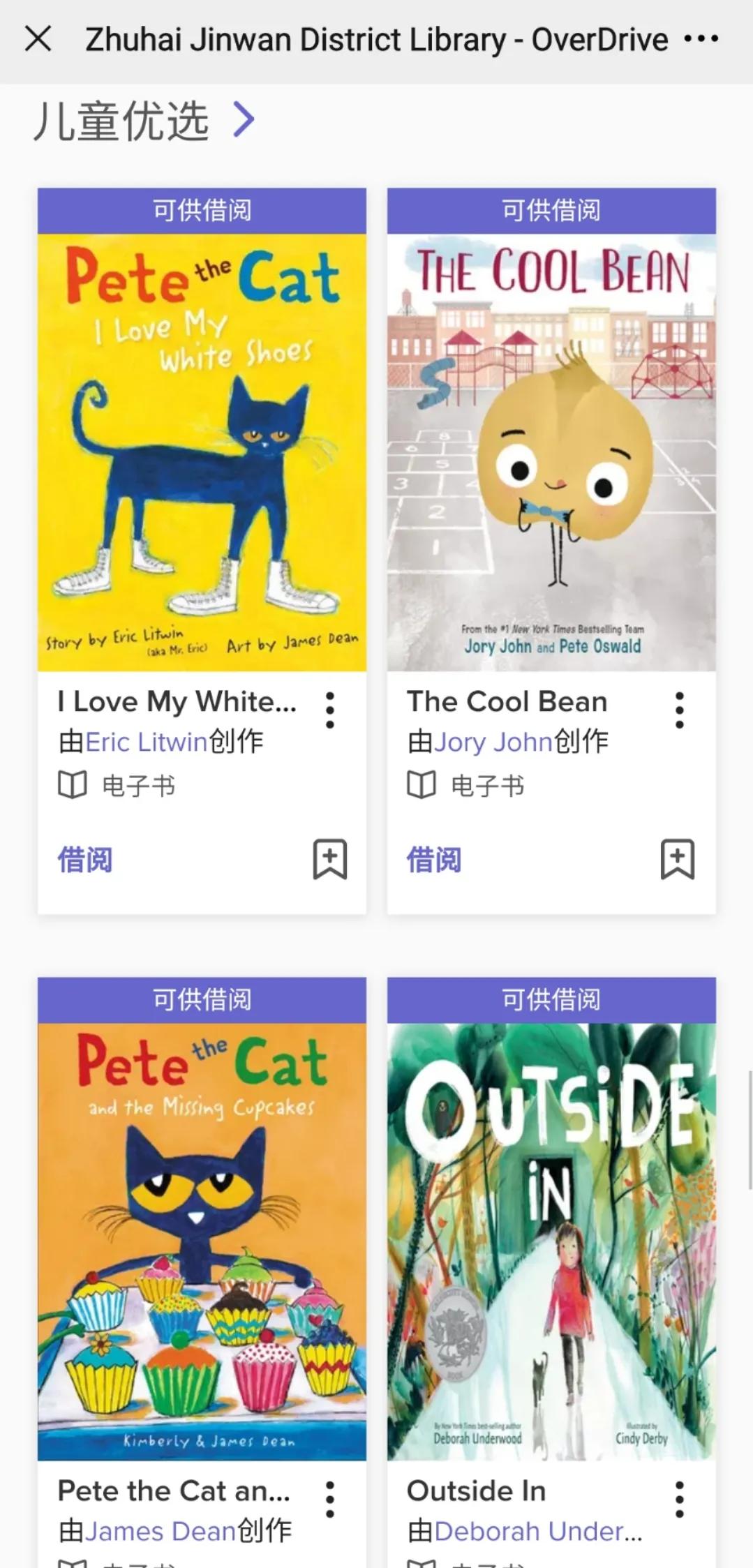Image resolution: width=753 pixels, height=1568 pixels.
Task: Expand the 儿童优选 section via the arrow
Action: (244, 120)
